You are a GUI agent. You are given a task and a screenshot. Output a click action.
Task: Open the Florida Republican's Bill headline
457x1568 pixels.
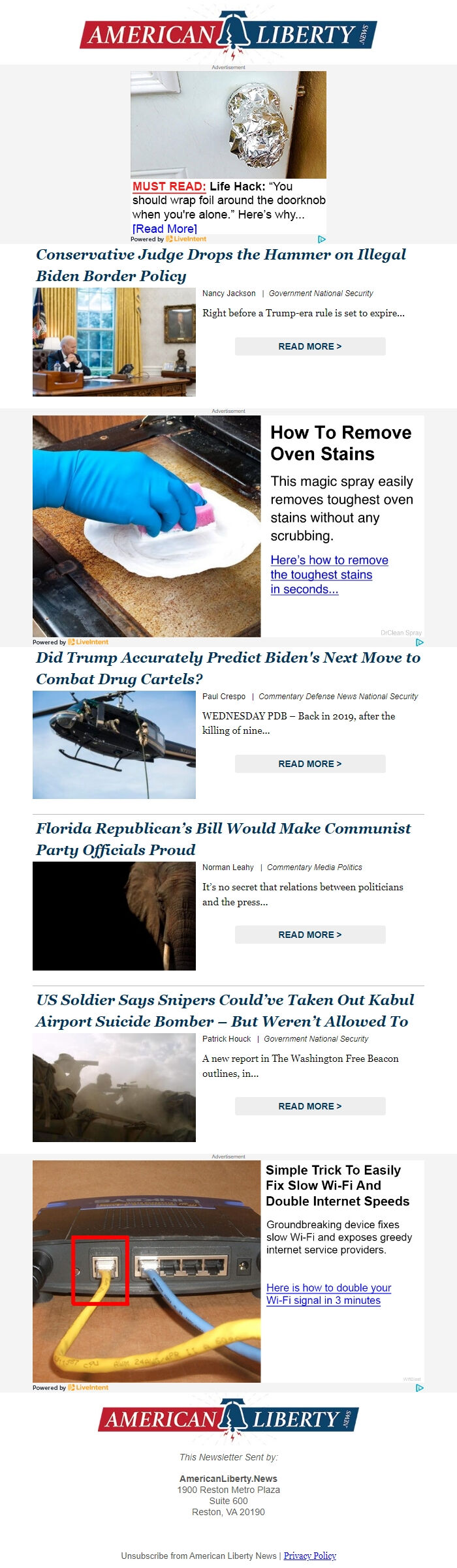coord(223,839)
